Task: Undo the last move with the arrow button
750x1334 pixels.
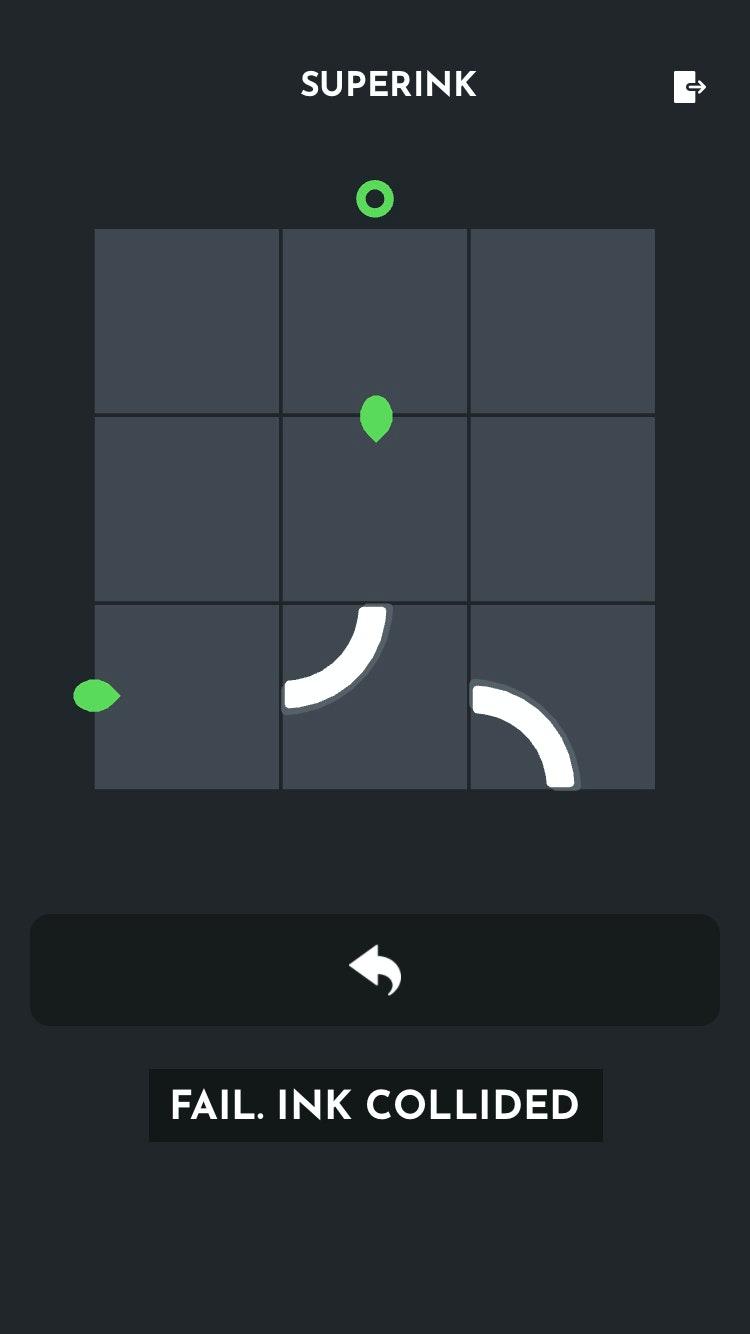Action: (x=375, y=970)
